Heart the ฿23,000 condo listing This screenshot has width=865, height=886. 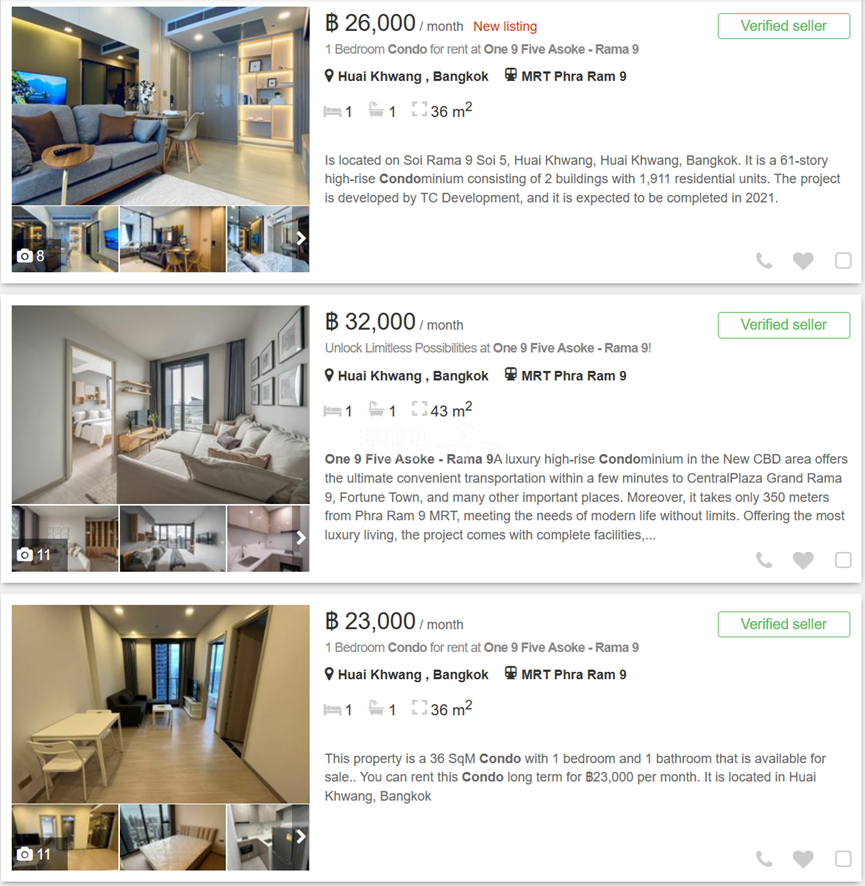click(803, 859)
